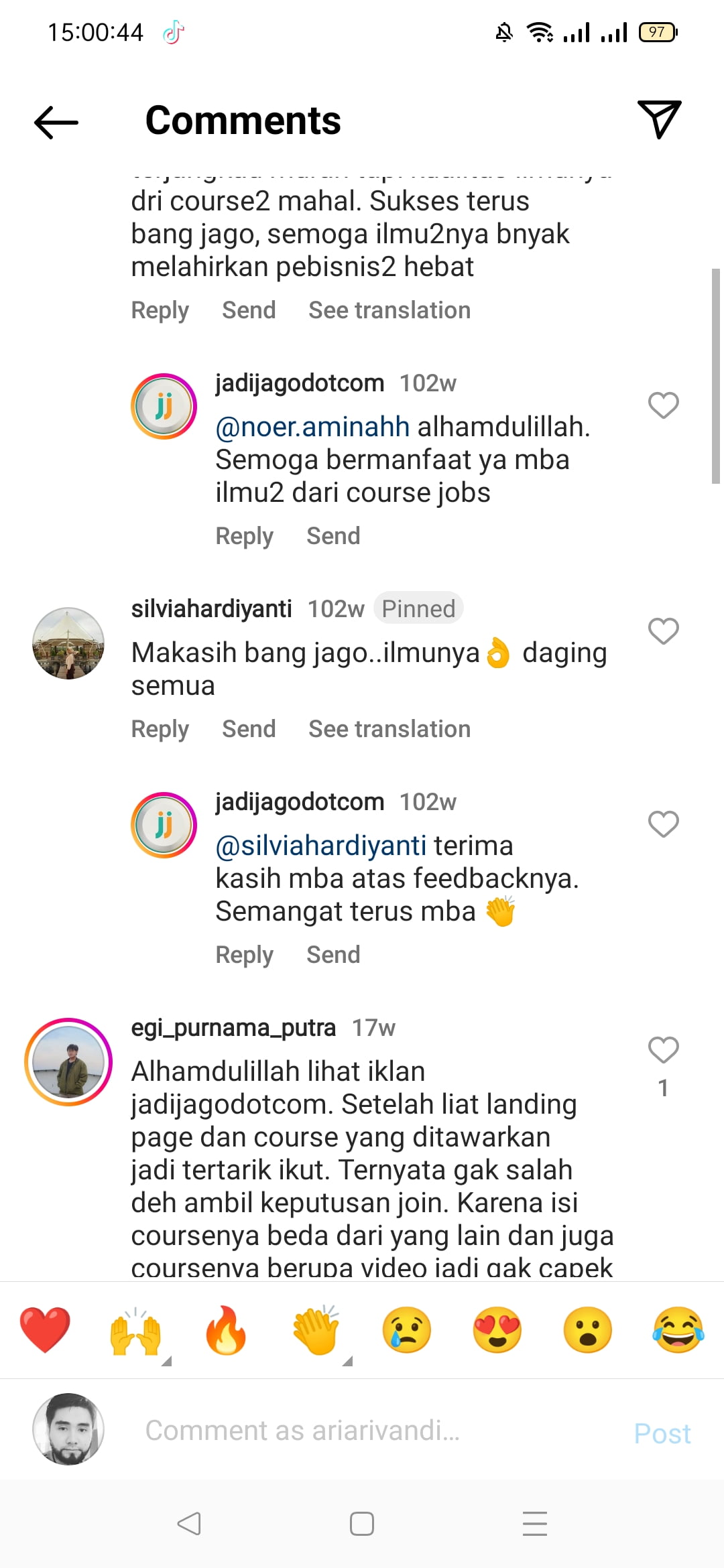Send jadijagodotcom's reply to silviahardiyanti
This screenshot has height=1568, width=724.
pos(333,955)
